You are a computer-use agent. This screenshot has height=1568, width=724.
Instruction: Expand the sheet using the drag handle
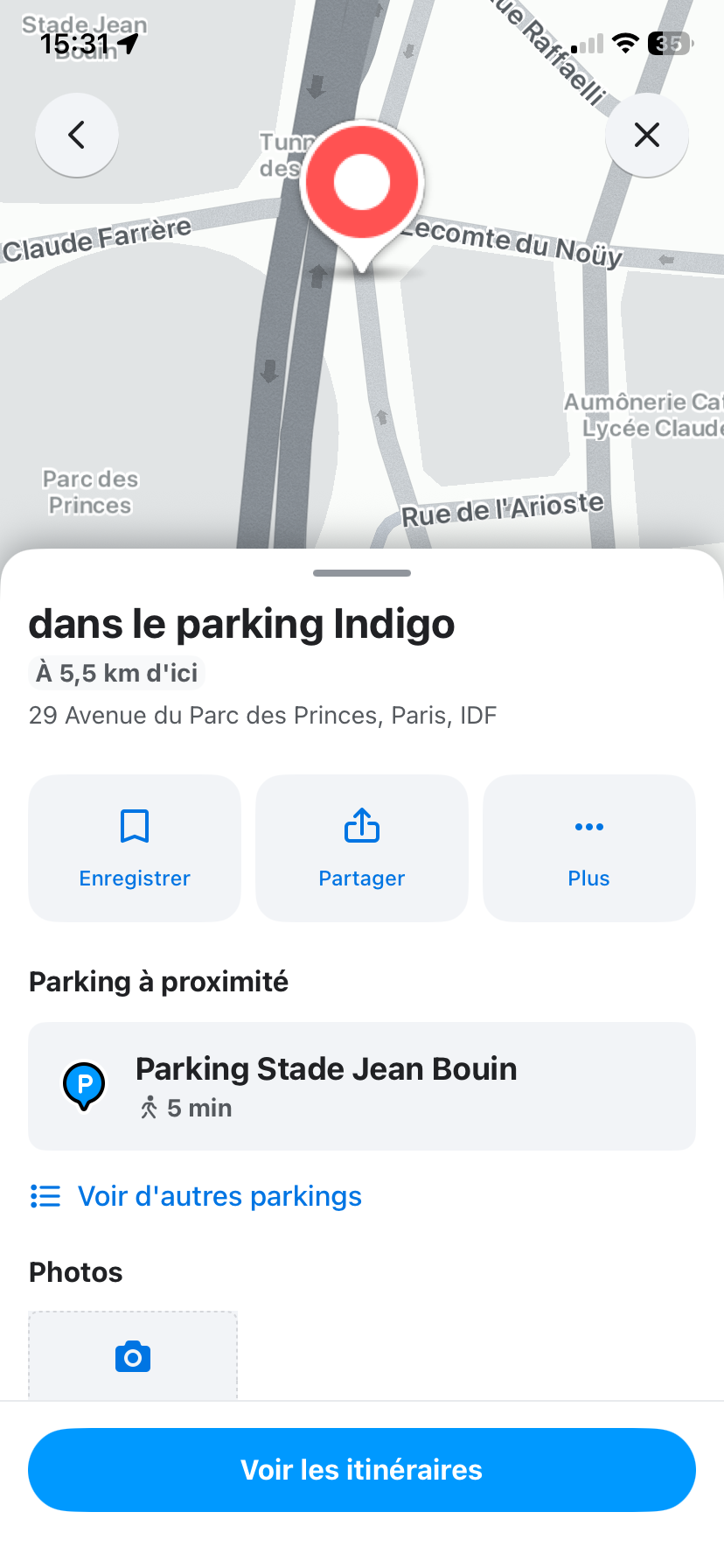pos(362,573)
